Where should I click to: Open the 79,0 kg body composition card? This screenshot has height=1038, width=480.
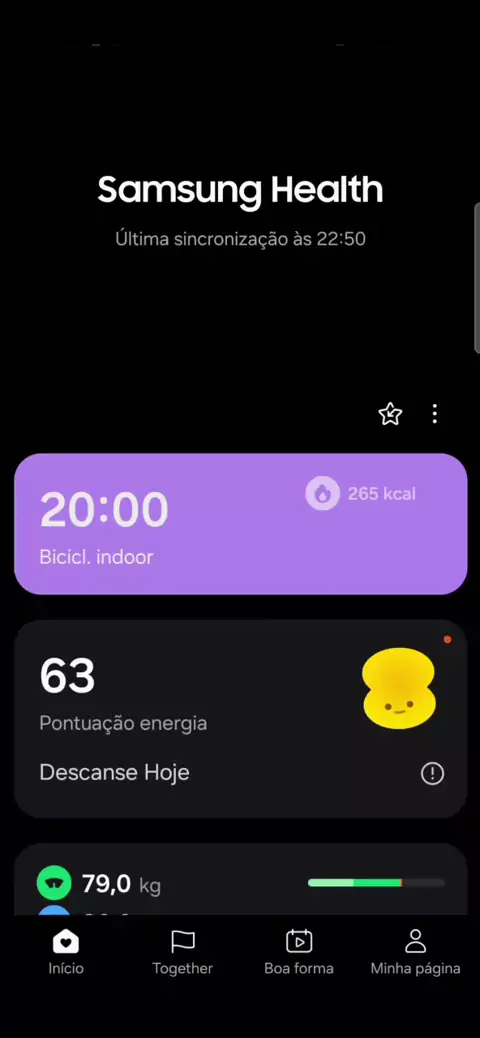coord(240,880)
